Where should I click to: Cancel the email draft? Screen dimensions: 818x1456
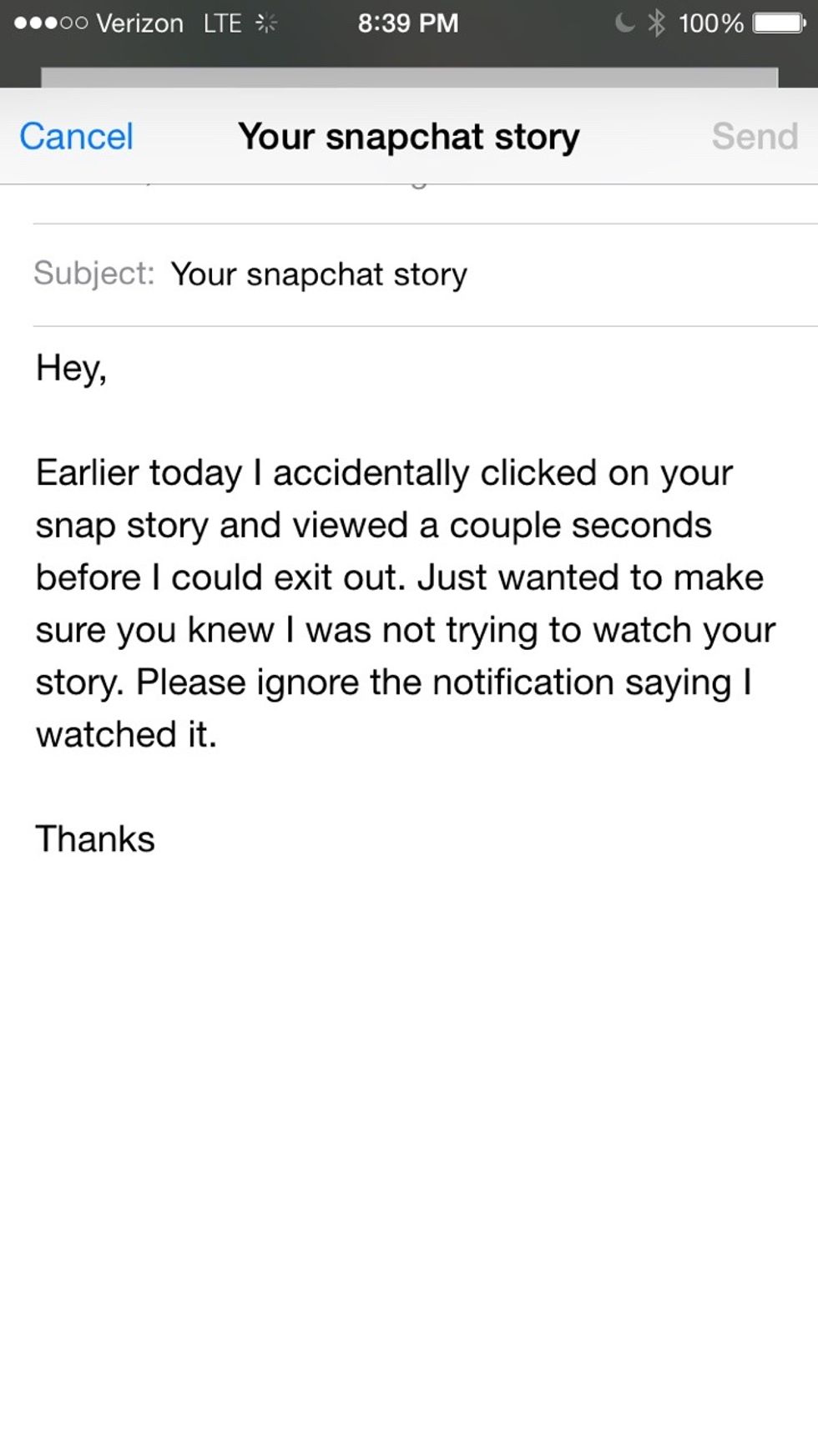[x=76, y=137]
